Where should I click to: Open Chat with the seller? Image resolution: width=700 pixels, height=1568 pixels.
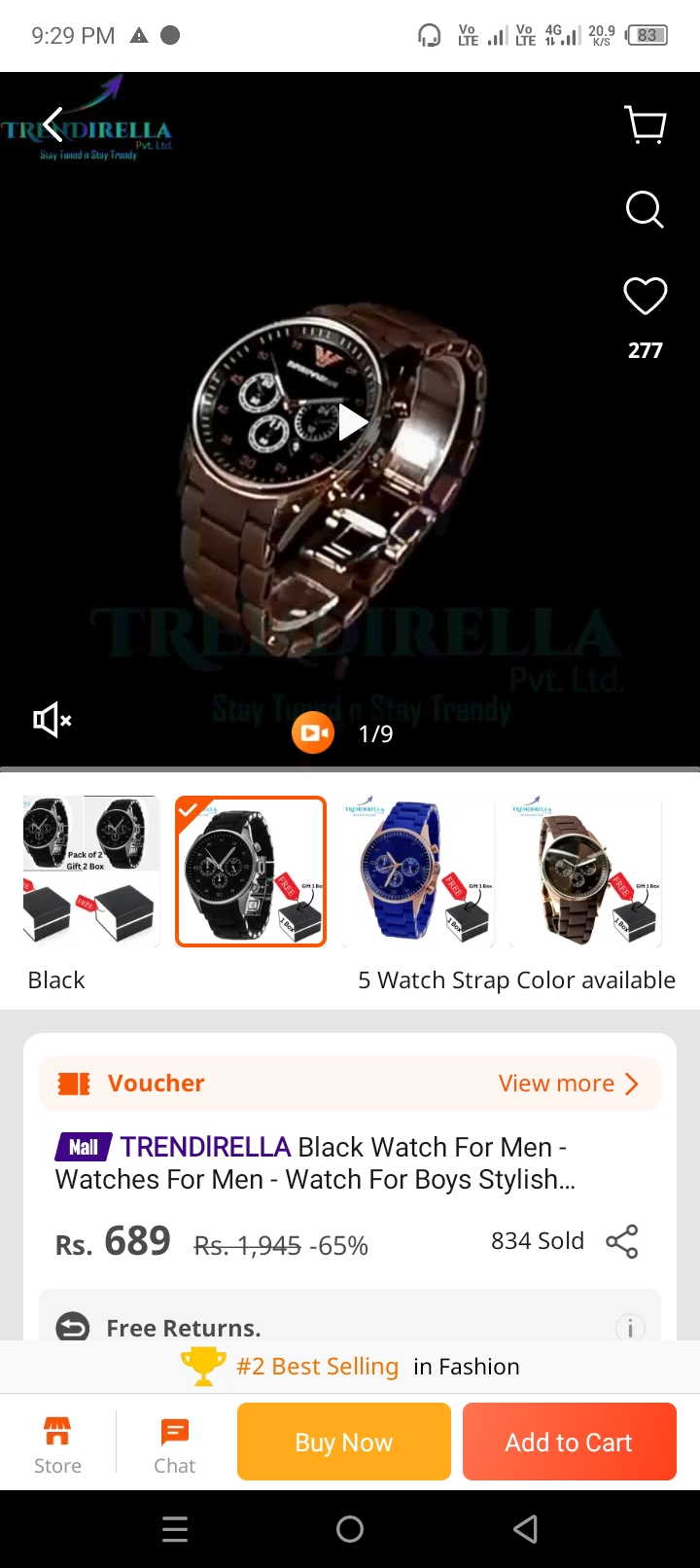pyautogui.click(x=175, y=1444)
